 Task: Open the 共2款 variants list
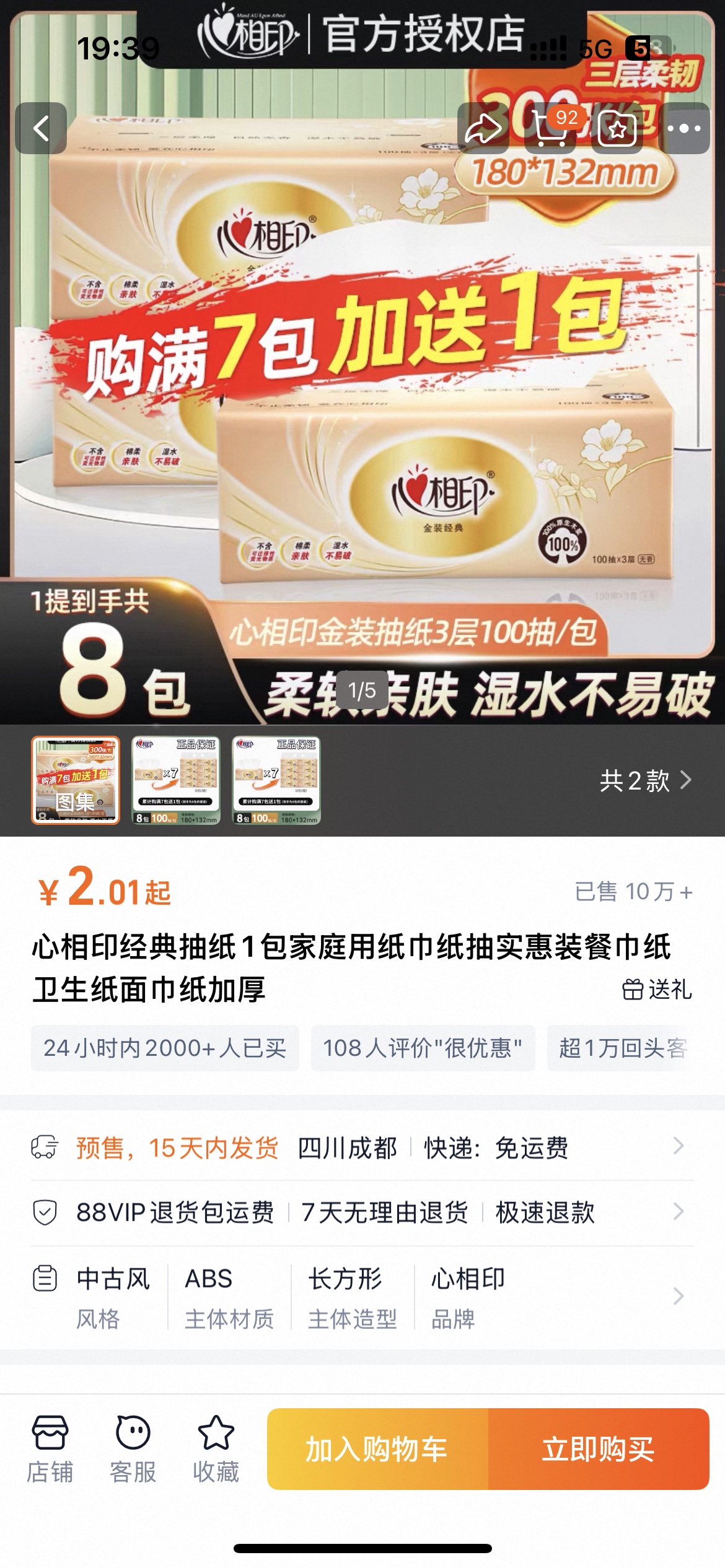point(644,780)
